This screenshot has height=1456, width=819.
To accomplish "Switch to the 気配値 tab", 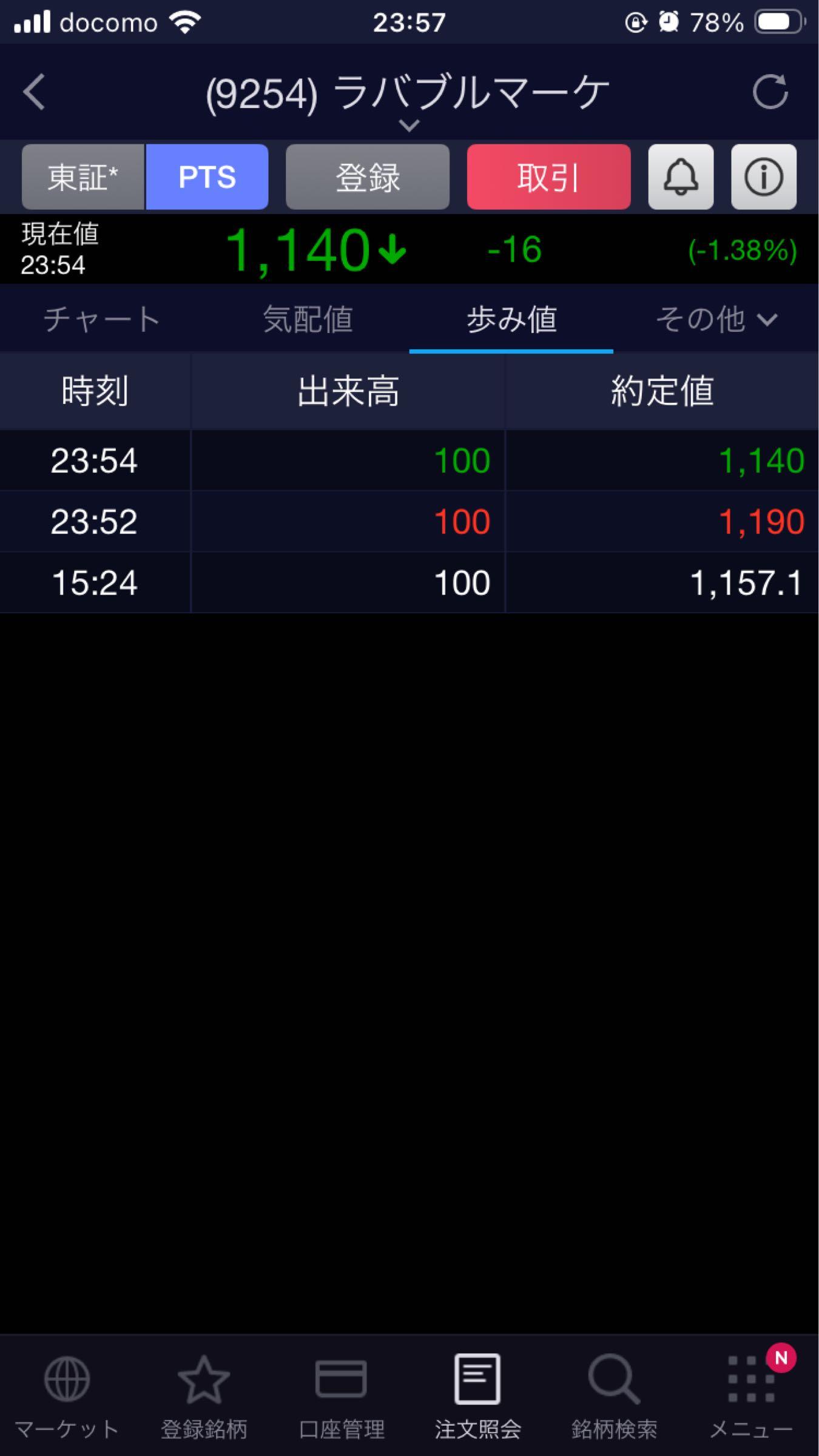I will point(308,319).
